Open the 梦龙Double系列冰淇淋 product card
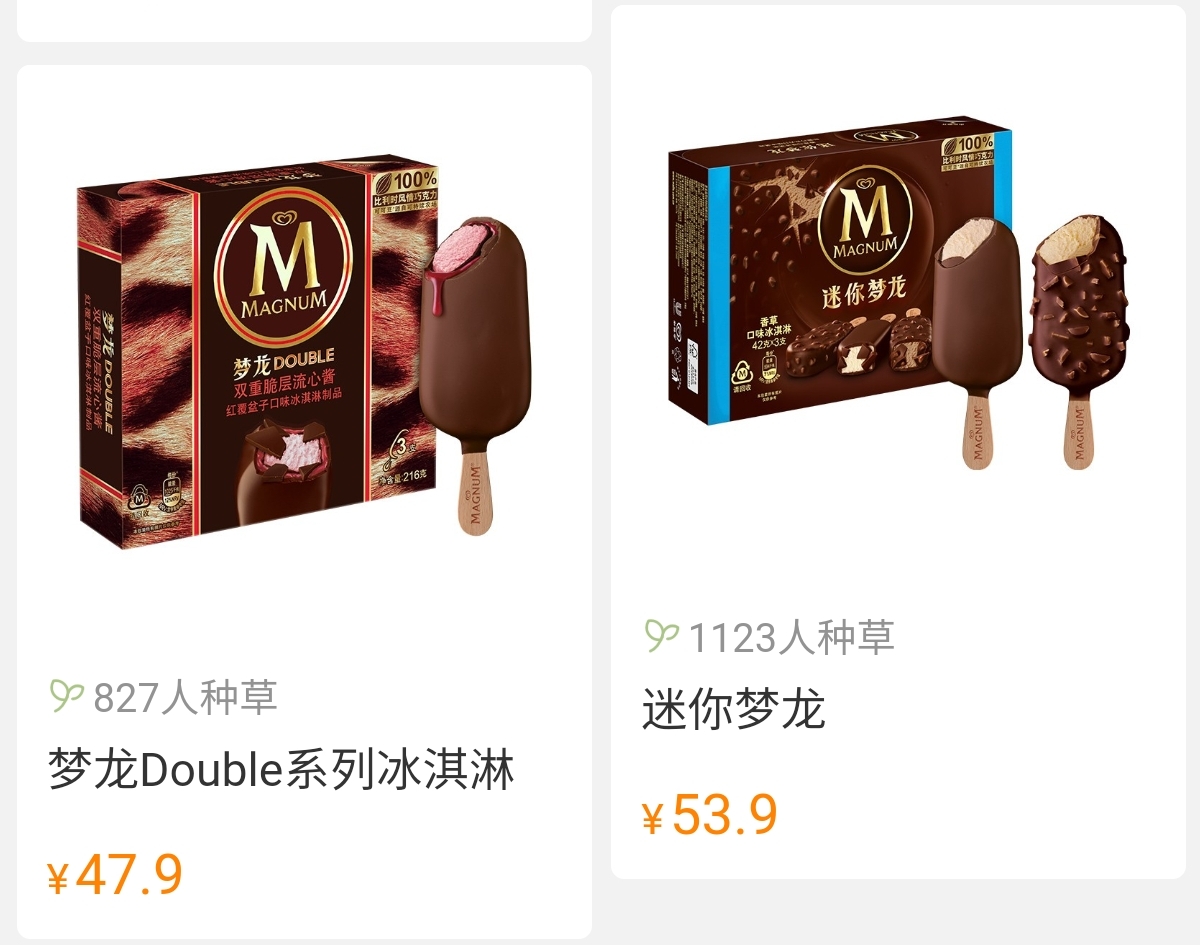The width and height of the screenshot is (1200, 945). 304,500
